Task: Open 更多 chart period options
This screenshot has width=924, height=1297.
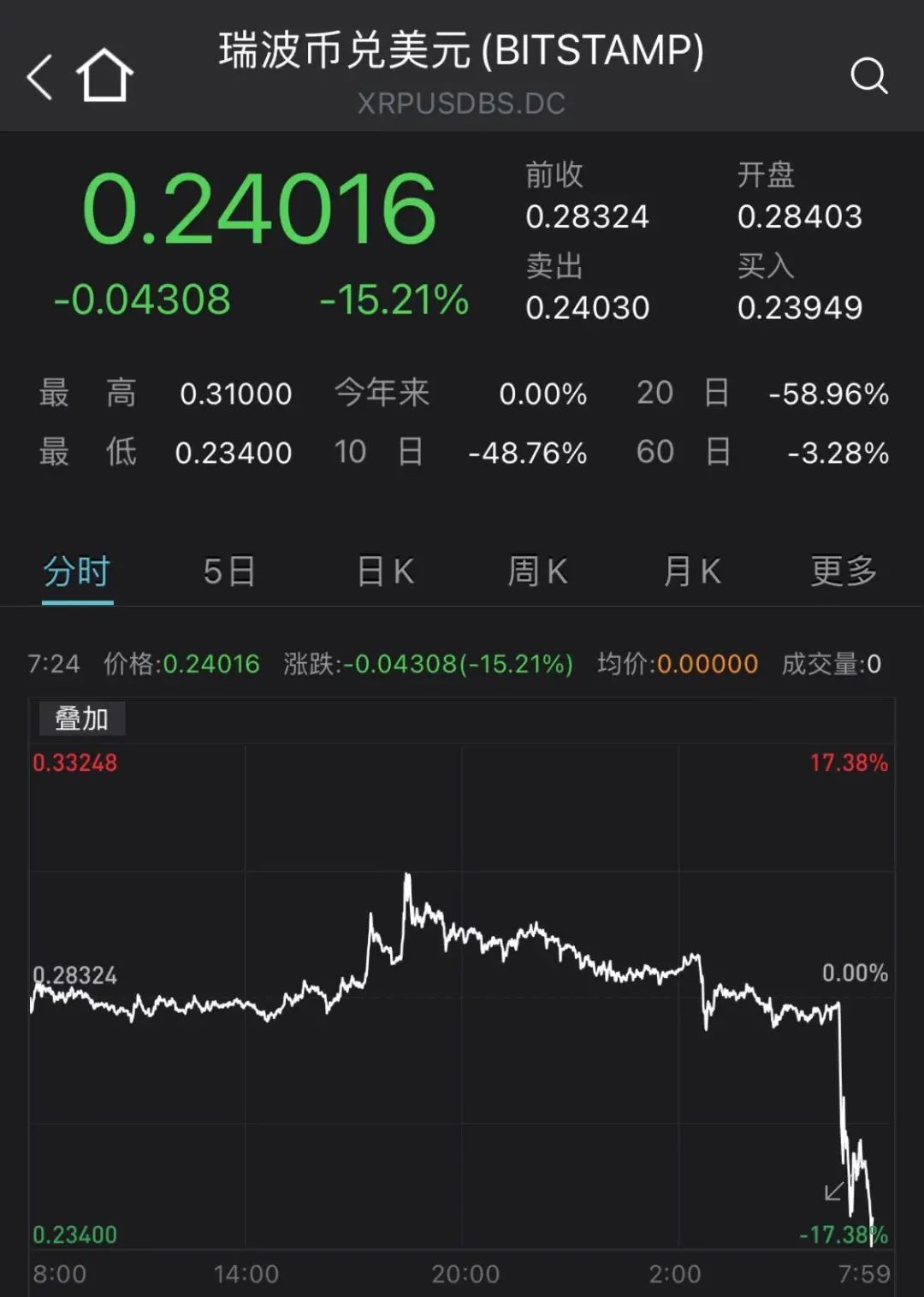Action: coord(844,572)
